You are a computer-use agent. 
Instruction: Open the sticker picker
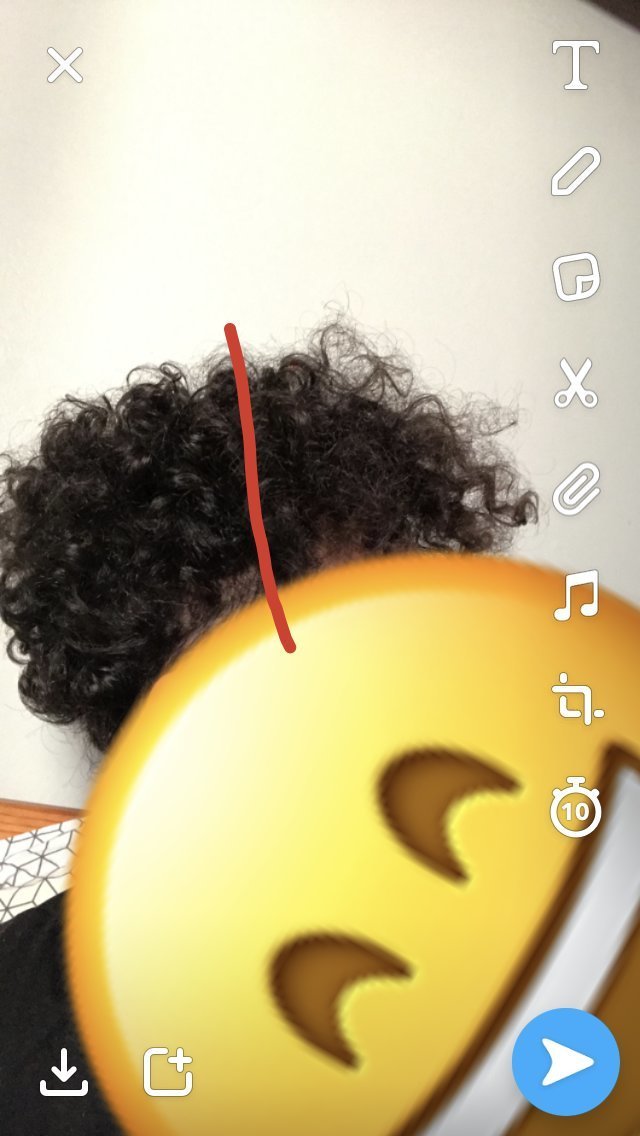pos(576,277)
